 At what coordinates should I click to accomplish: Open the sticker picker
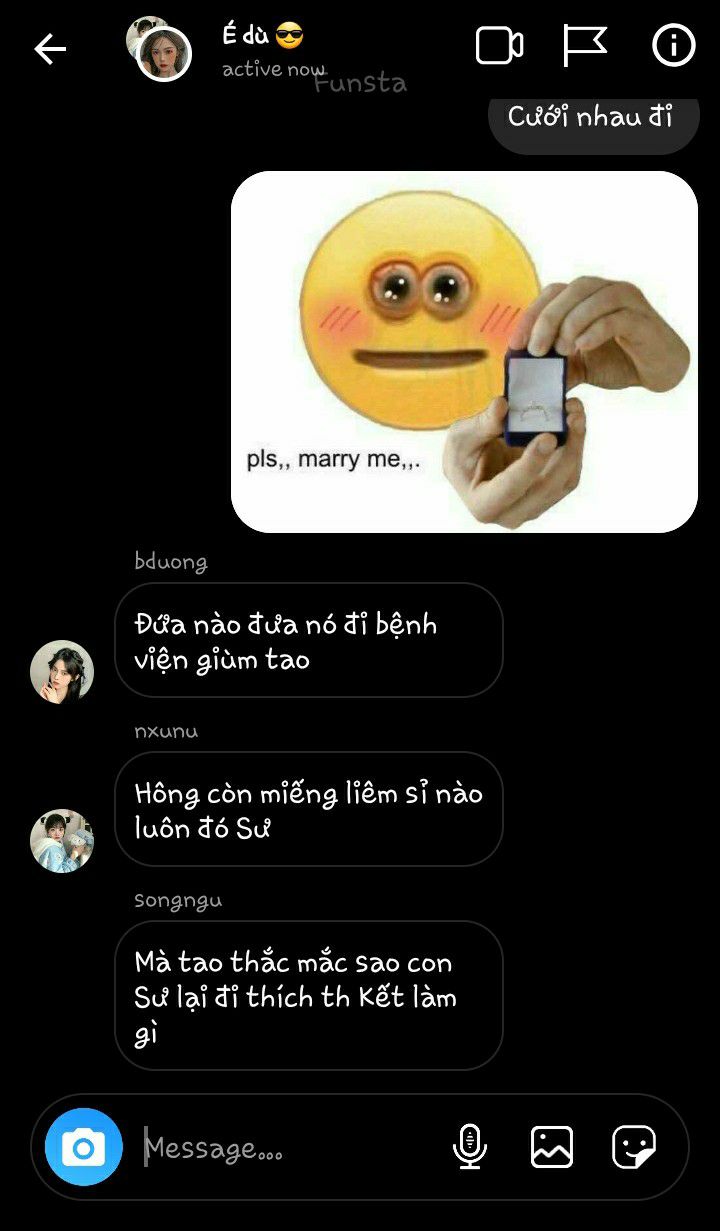tap(634, 1147)
